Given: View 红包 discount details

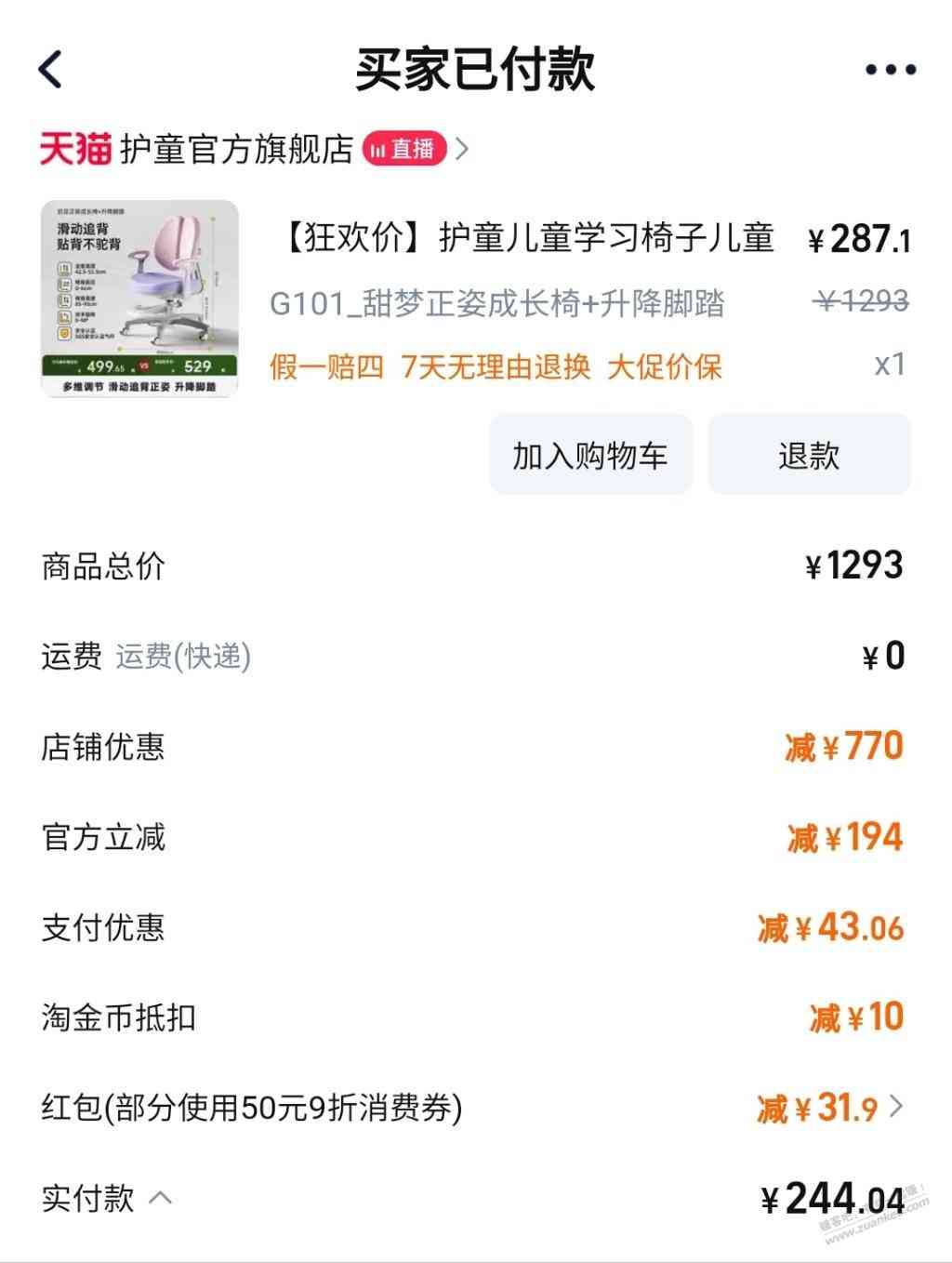Looking at the screenshot, I should pos(894,1107).
